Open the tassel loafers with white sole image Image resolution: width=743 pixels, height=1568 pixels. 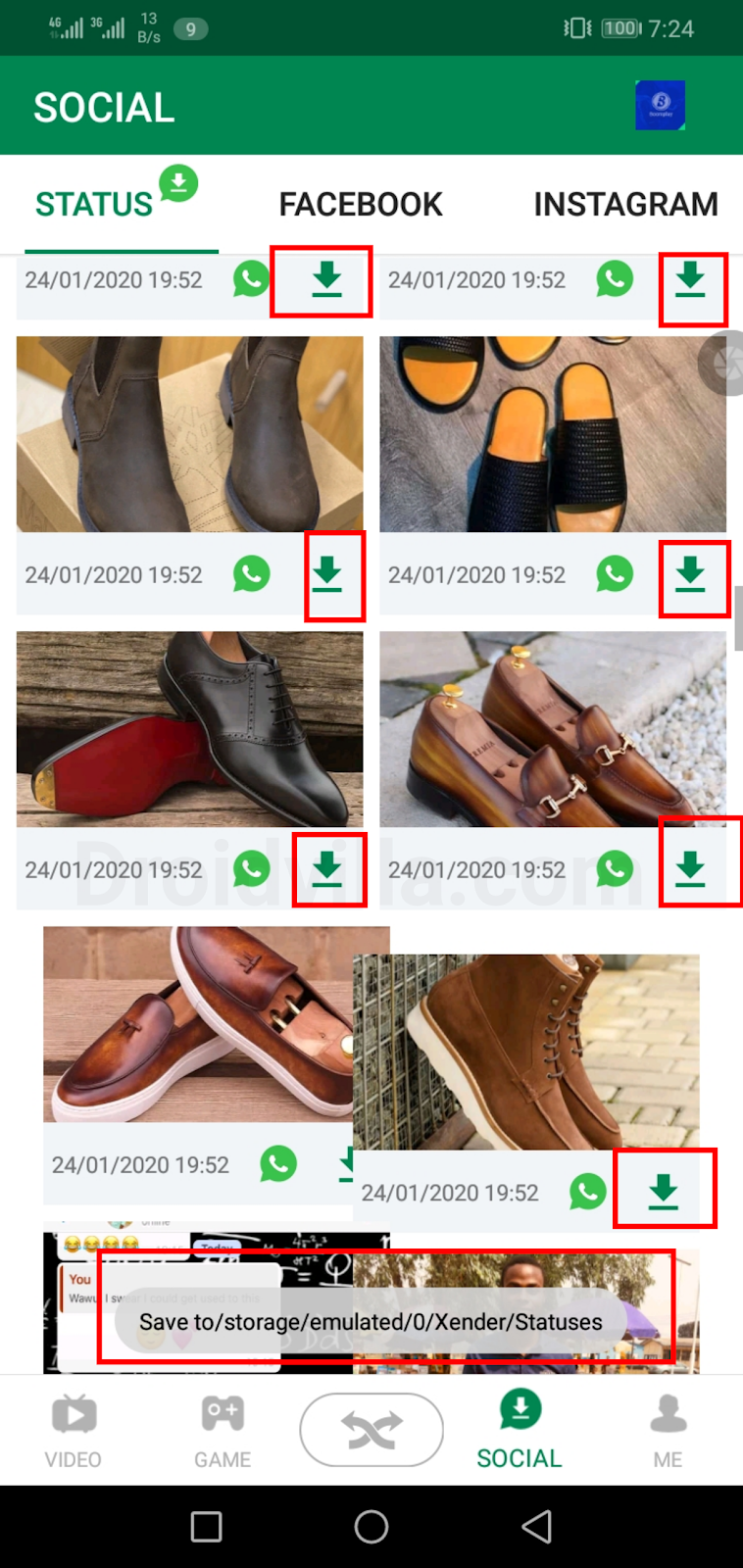pos(196,1024)
